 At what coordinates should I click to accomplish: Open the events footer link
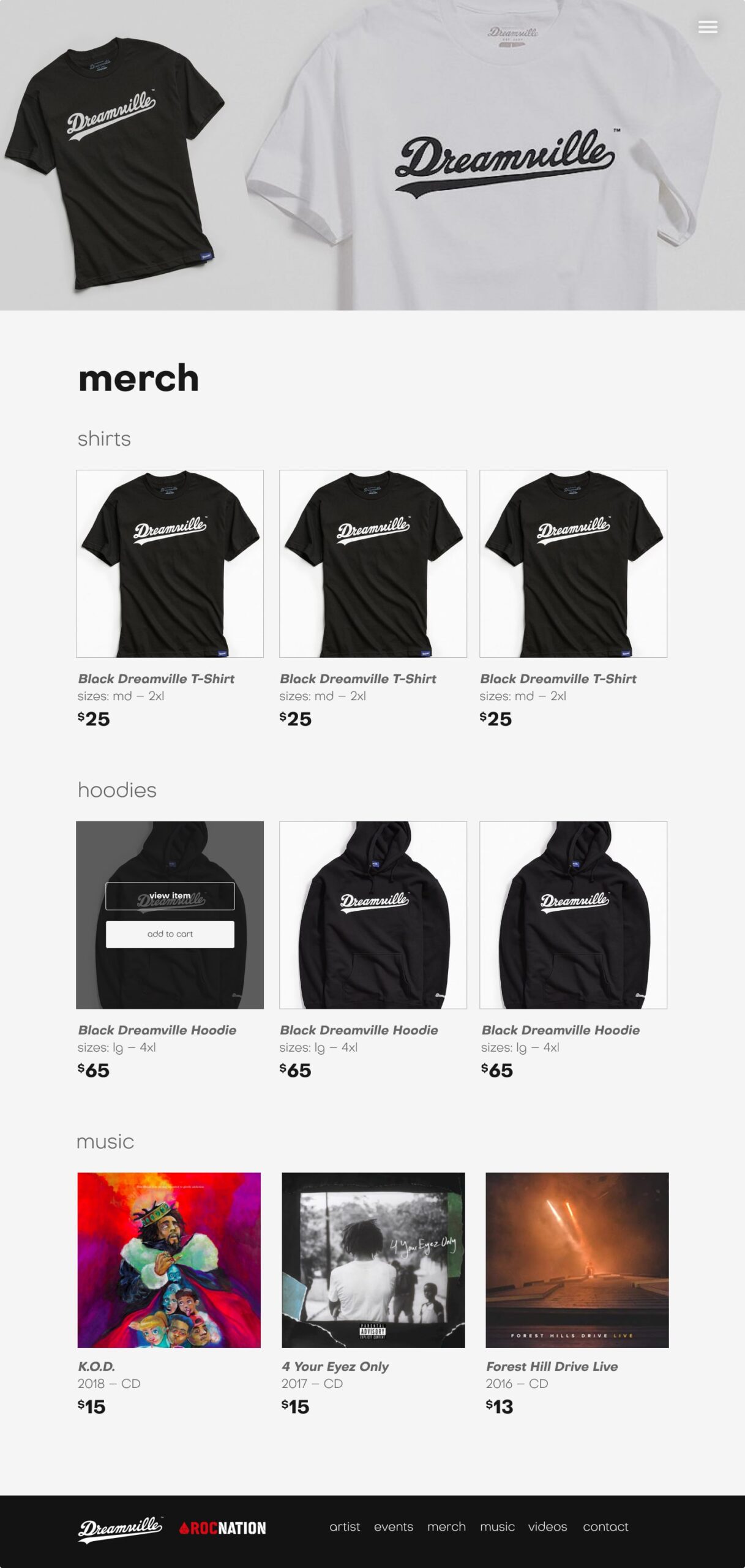(x=394, y=1527)
